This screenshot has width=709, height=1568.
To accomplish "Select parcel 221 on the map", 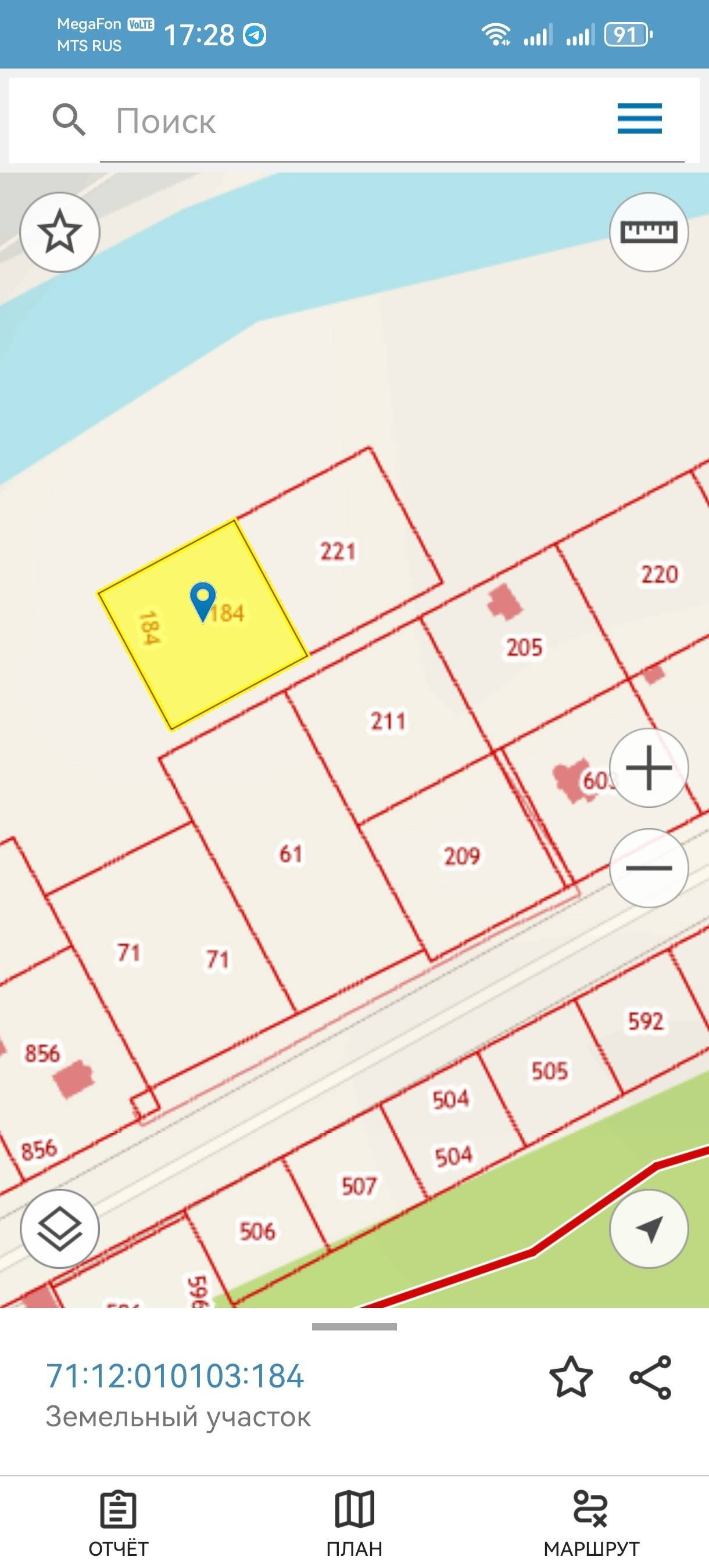I will click(338, 551).
